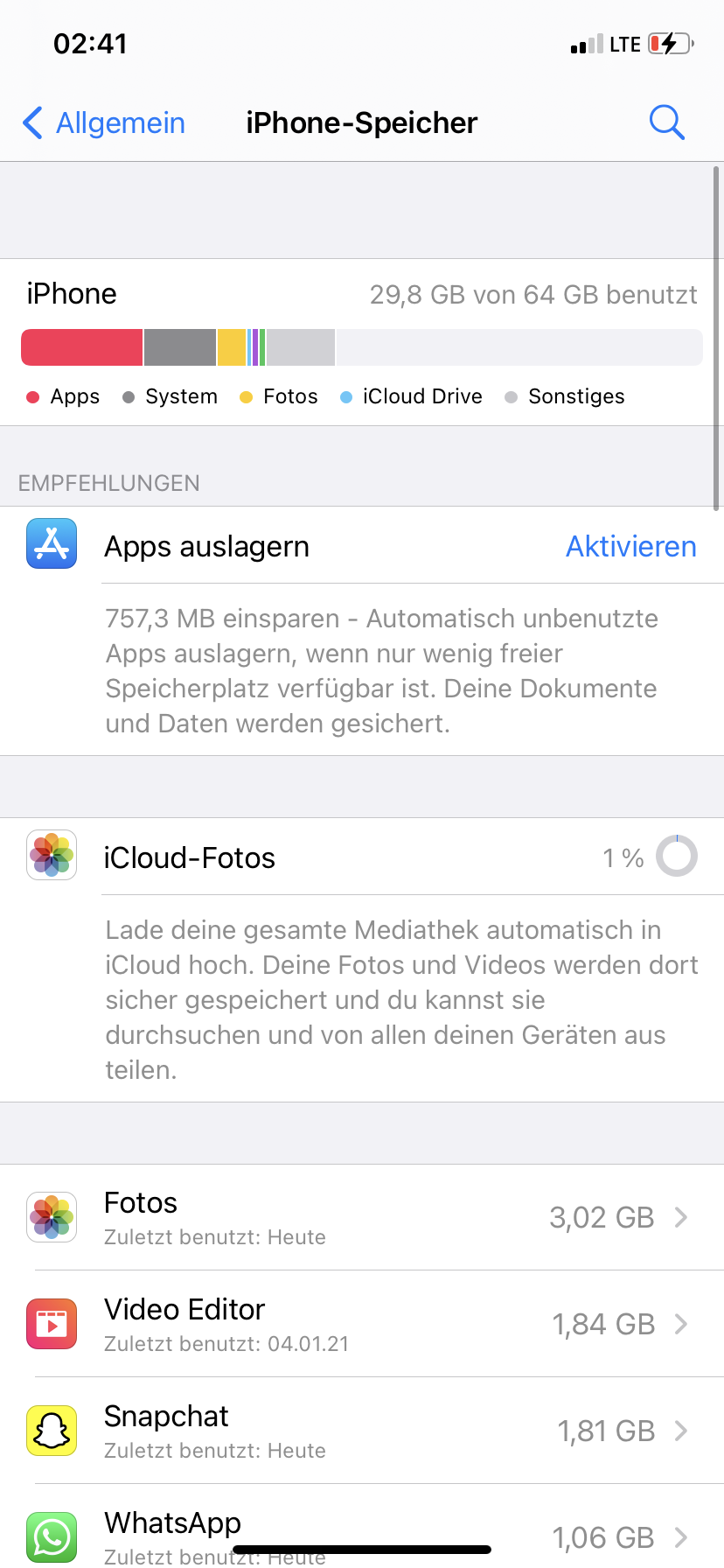Open Video Editor storage details
724x1568 pixels.
click(x=362, y=1324)
